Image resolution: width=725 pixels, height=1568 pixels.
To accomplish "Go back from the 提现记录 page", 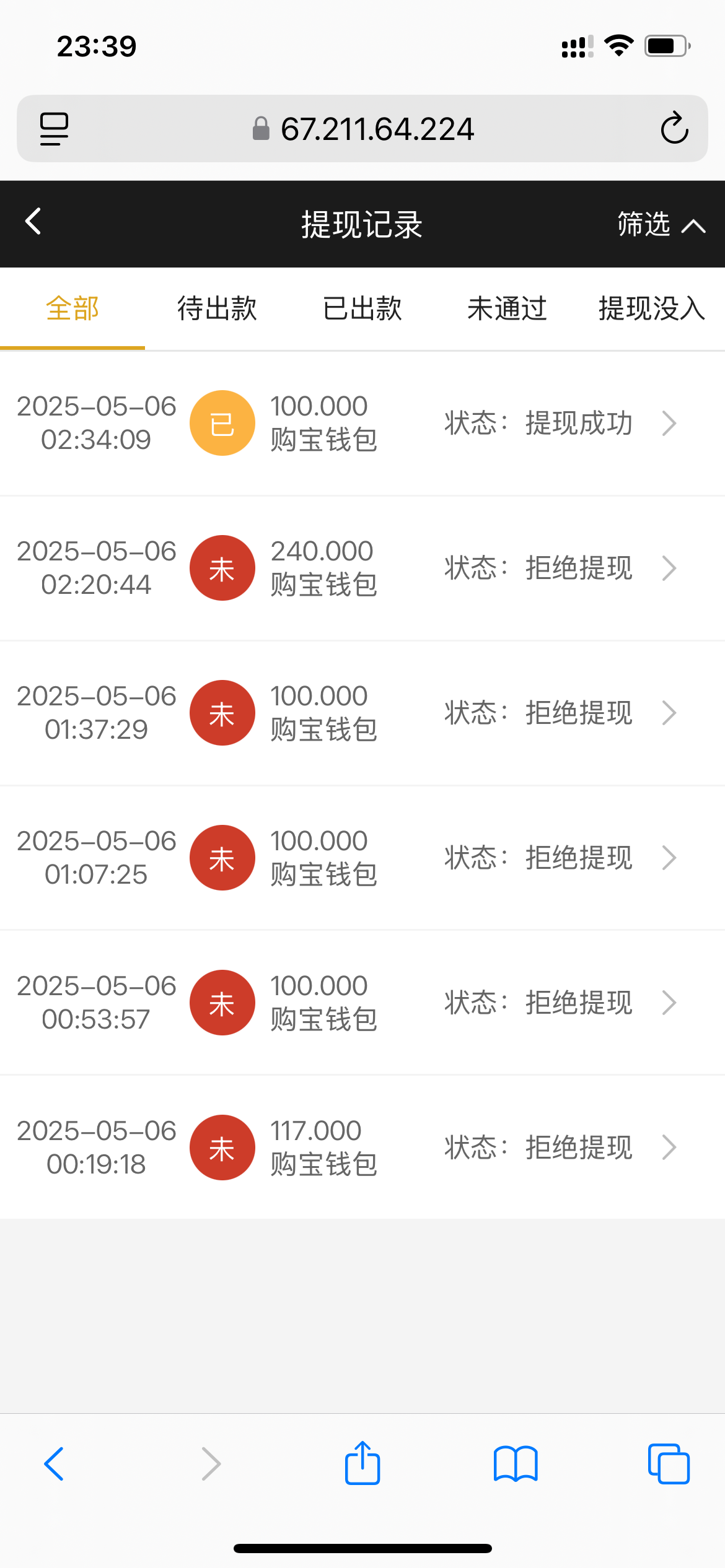I will coord(33,222).
